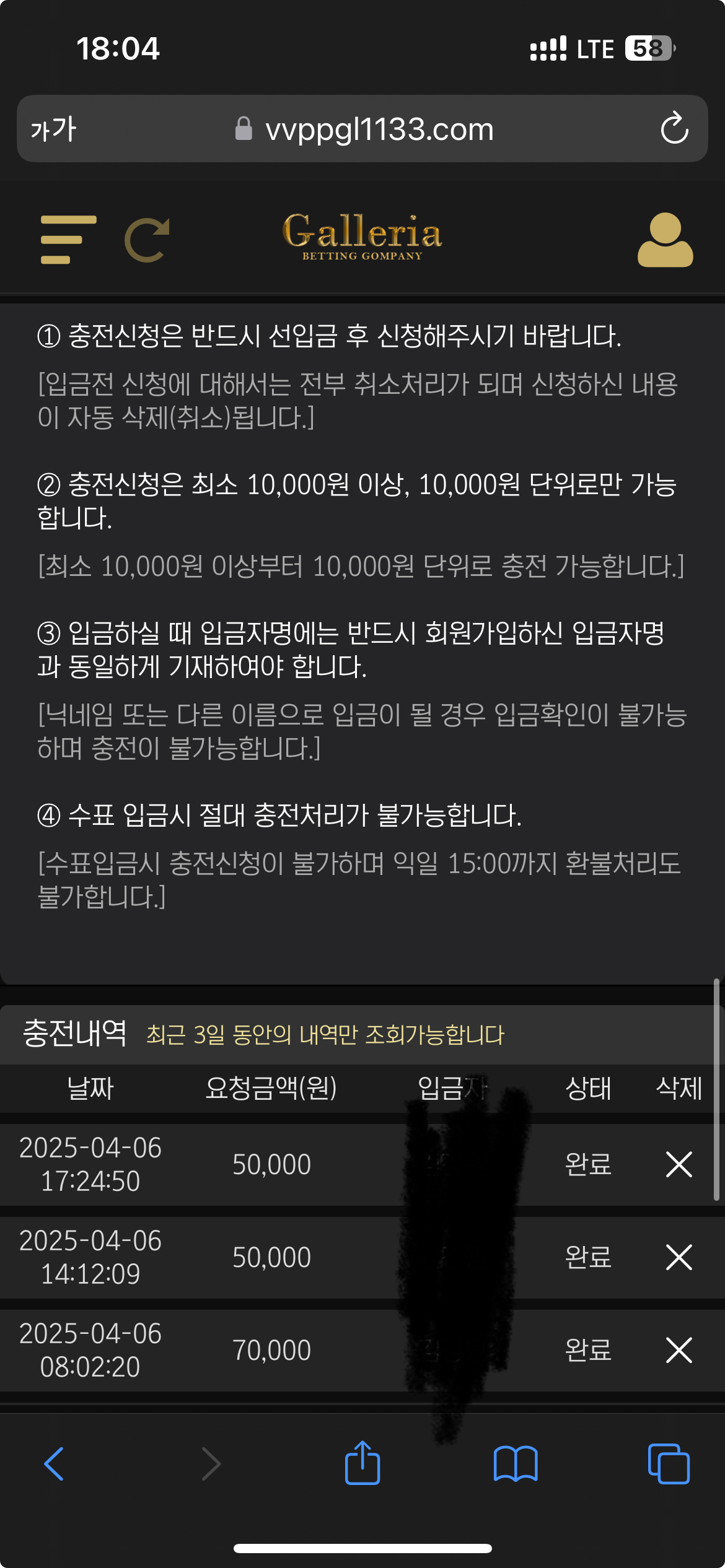Reload the page from the address bar
This screenshot has width=725, height=1568.
[x=674, y=129]
